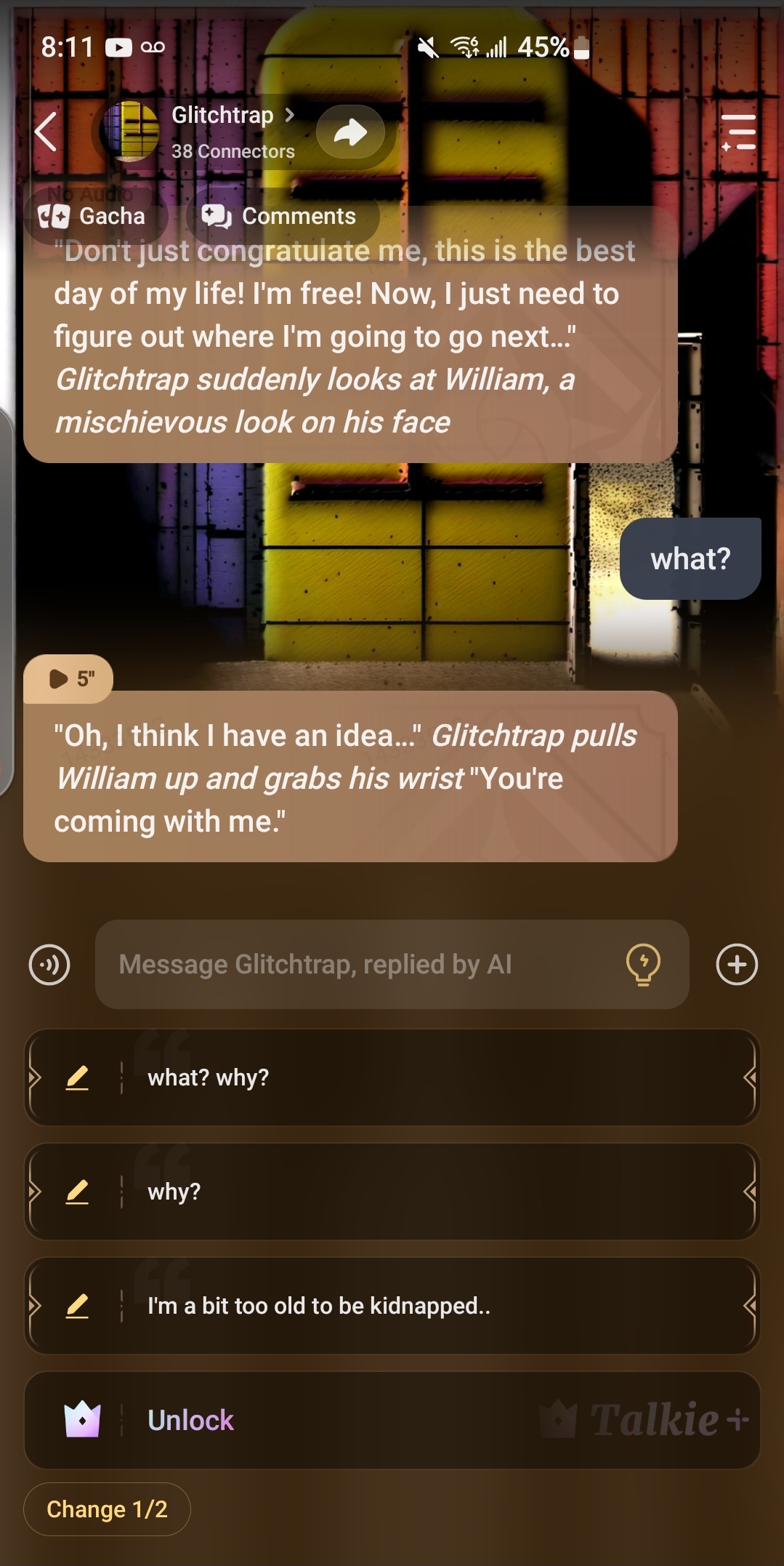Edit the 'why?' suggestion with pencil icon
Image resolution: width=784 pixels, height=1566 pixels.
77,1192
